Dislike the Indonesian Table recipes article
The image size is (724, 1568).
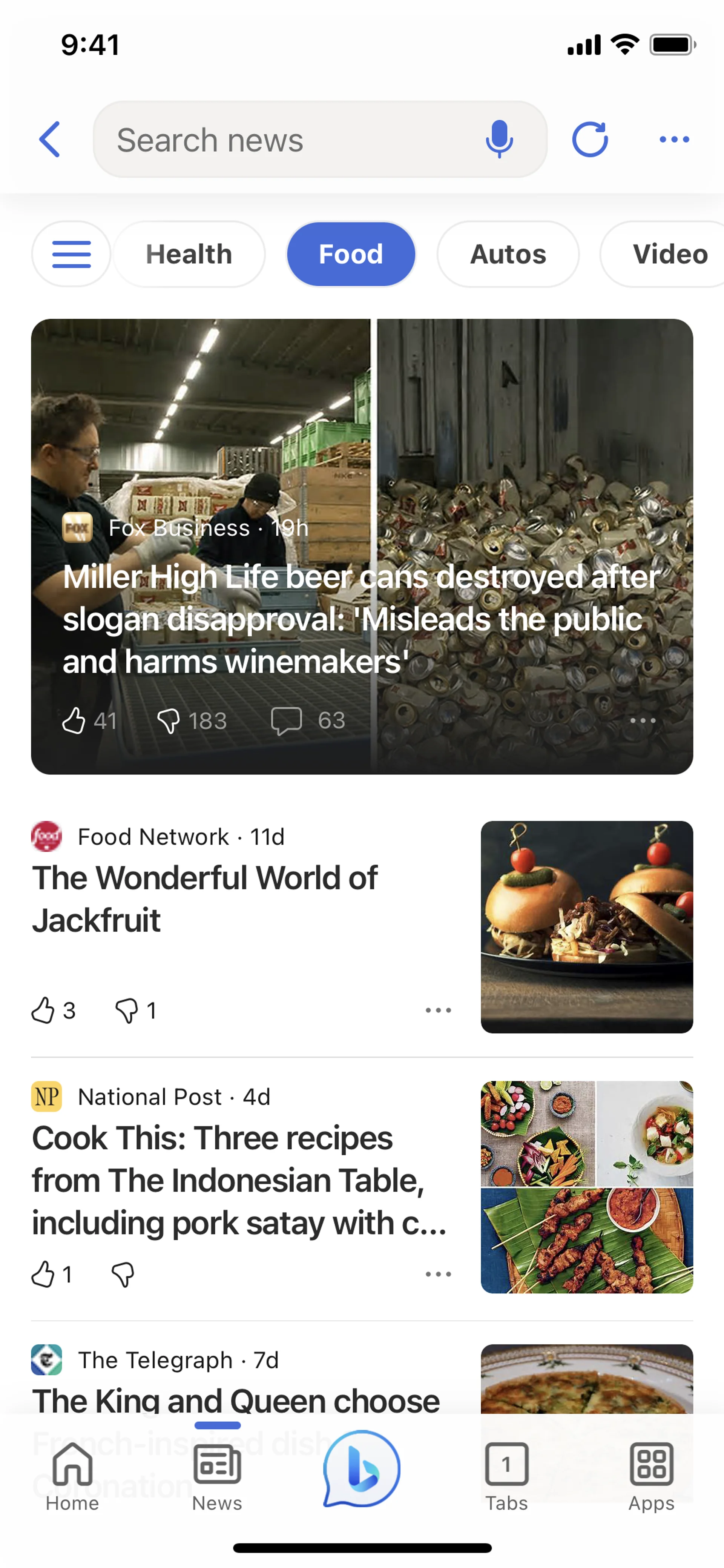(x=123, y=1274)
